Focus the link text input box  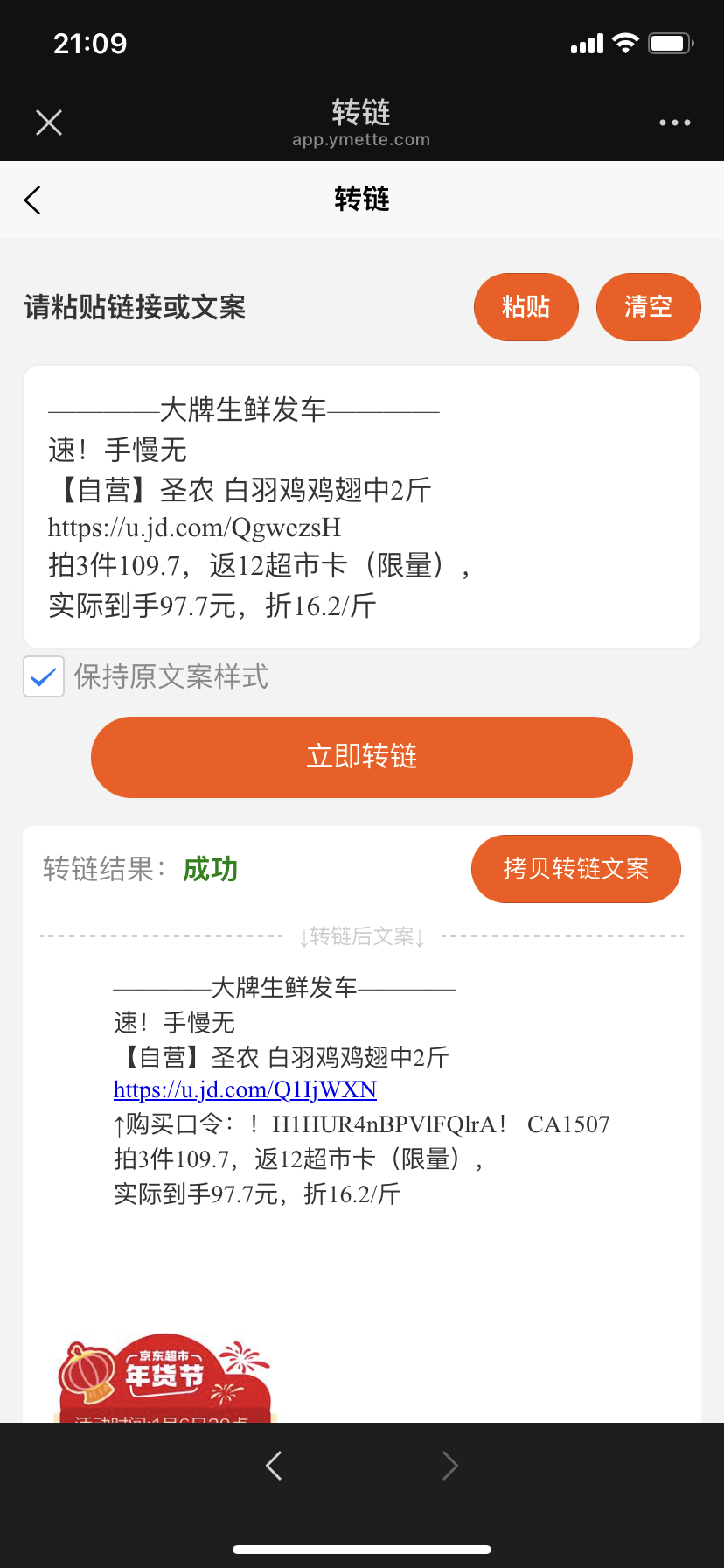pyautogui.click(x=362, y=507)
